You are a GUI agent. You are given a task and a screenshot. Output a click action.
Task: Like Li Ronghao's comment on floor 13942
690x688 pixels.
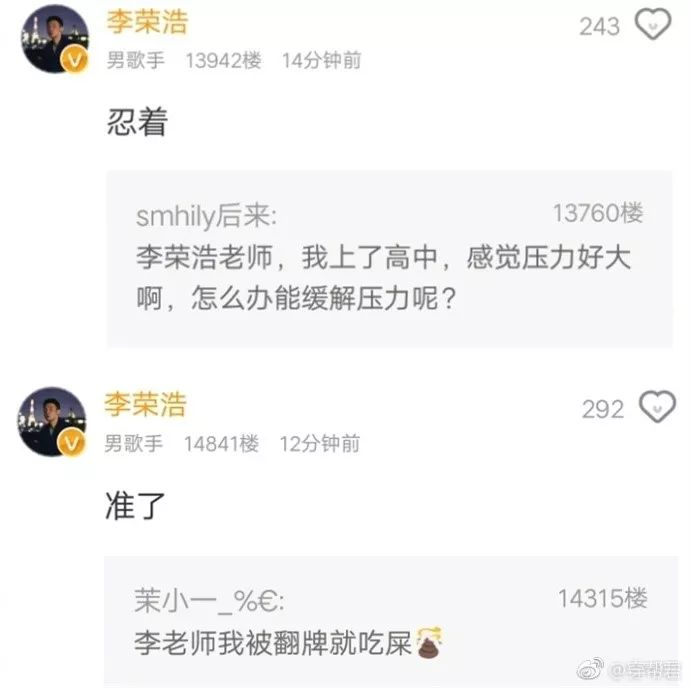(653, 26)
